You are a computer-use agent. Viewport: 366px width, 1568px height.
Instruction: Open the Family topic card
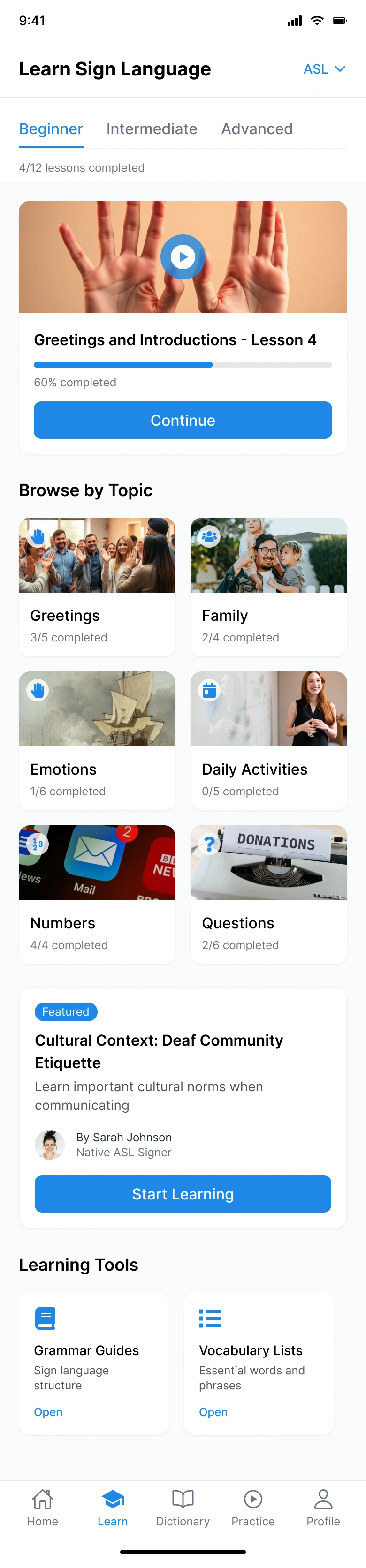[x=268, y=586]
